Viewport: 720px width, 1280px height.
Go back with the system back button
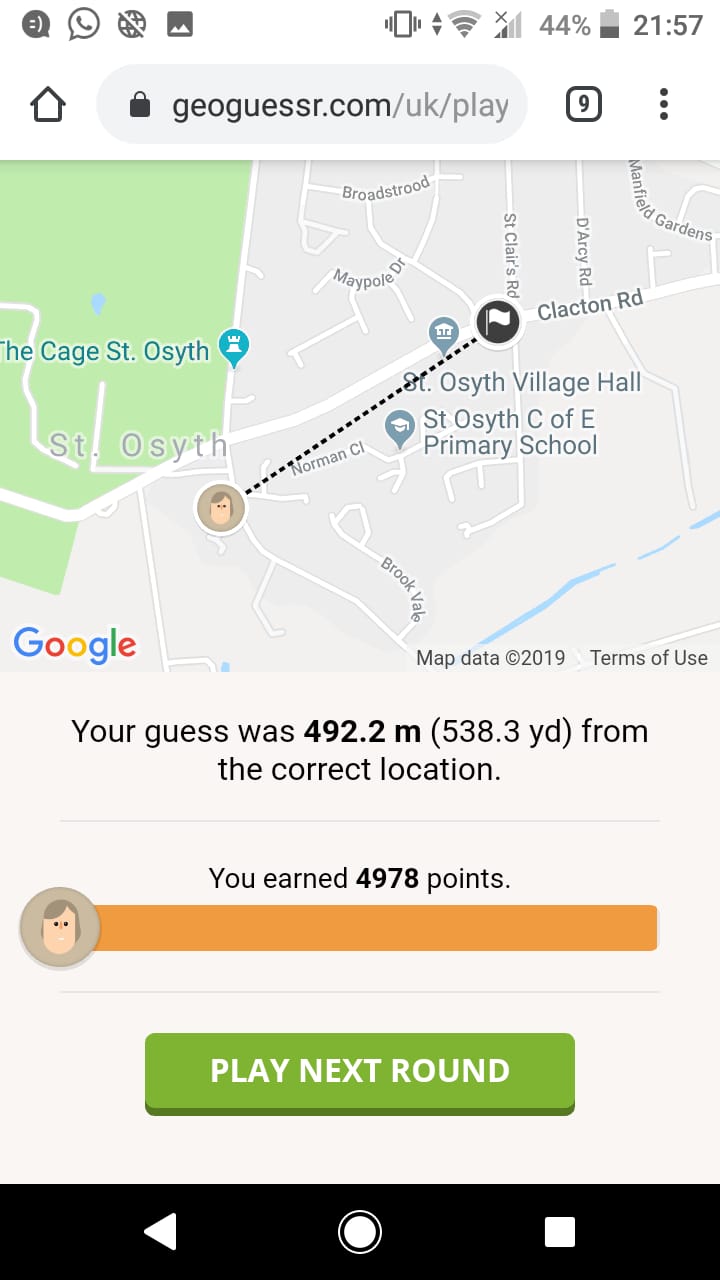click(x=161, y=1232)
